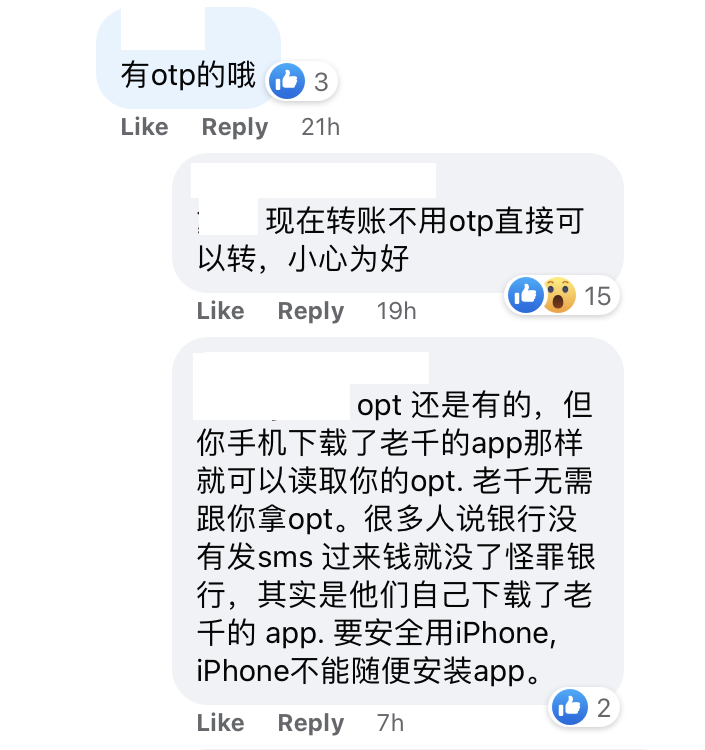The width and height of the screenshot is (705, 750).
Task: View reactions on the '有otp的哦' comment
Action: click(303, 82)
